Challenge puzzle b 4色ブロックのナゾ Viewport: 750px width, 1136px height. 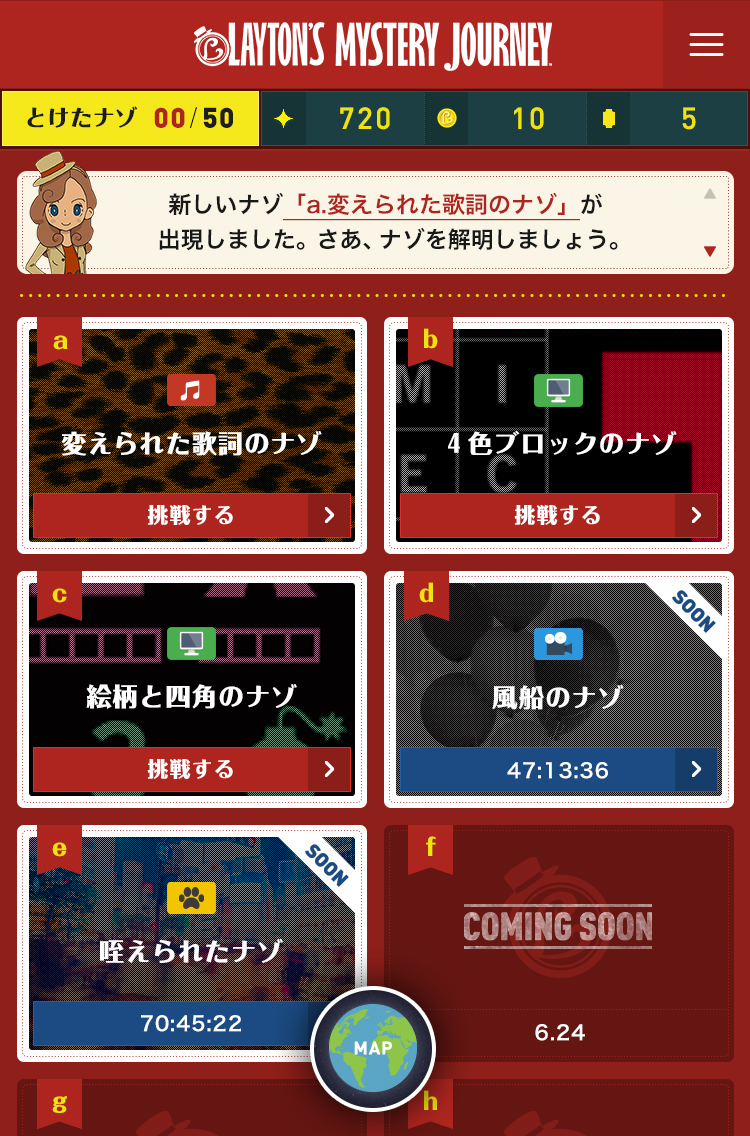558,515
